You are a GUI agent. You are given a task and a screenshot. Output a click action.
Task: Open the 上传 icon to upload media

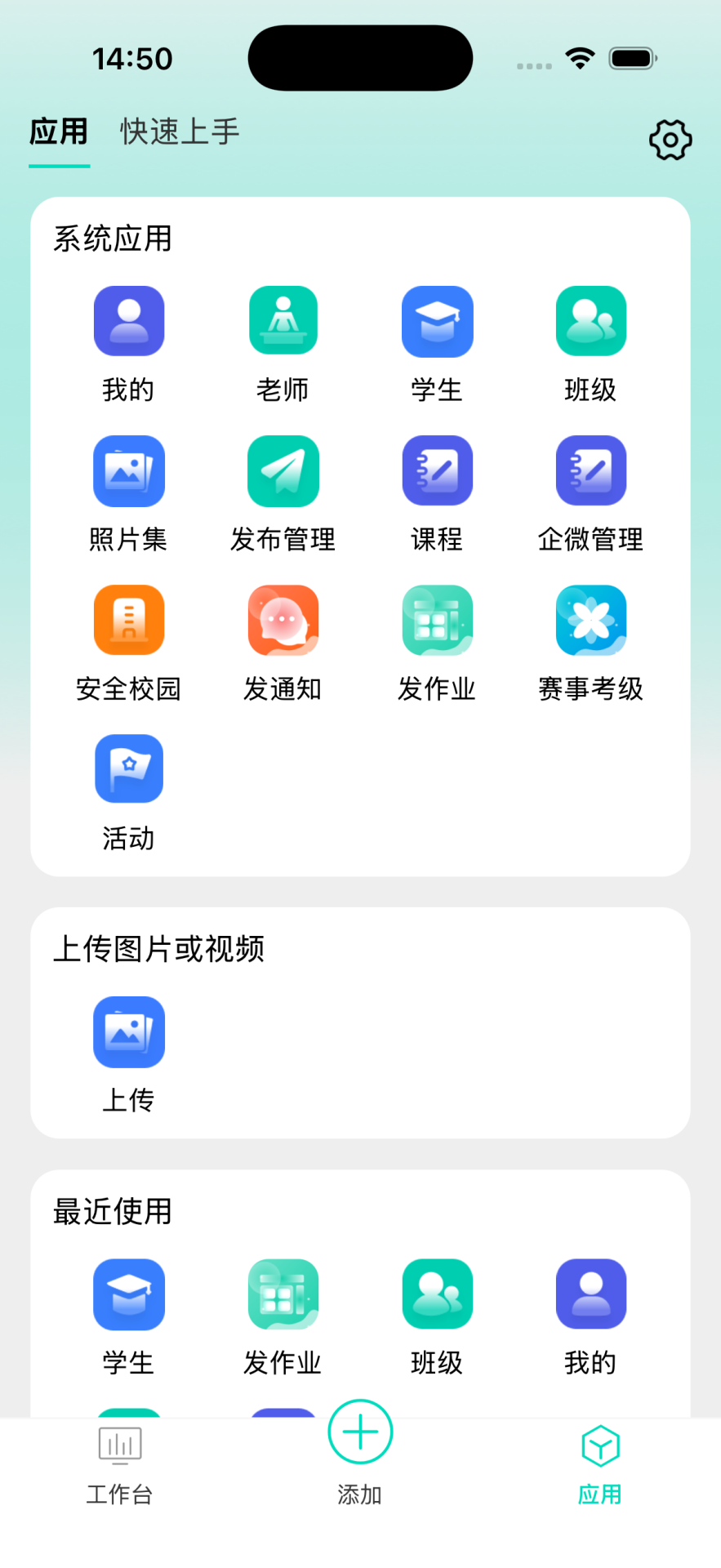click(129, 1031)
